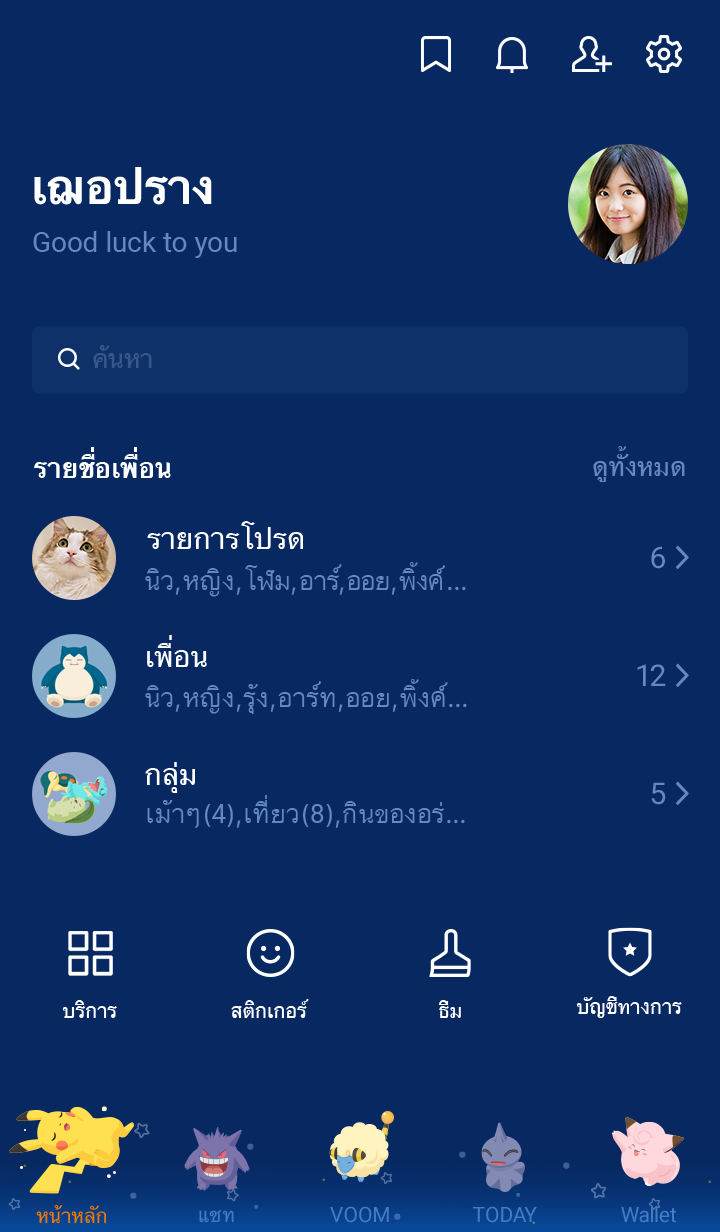Open the ธีม theme shop

(x=450, y=972)
